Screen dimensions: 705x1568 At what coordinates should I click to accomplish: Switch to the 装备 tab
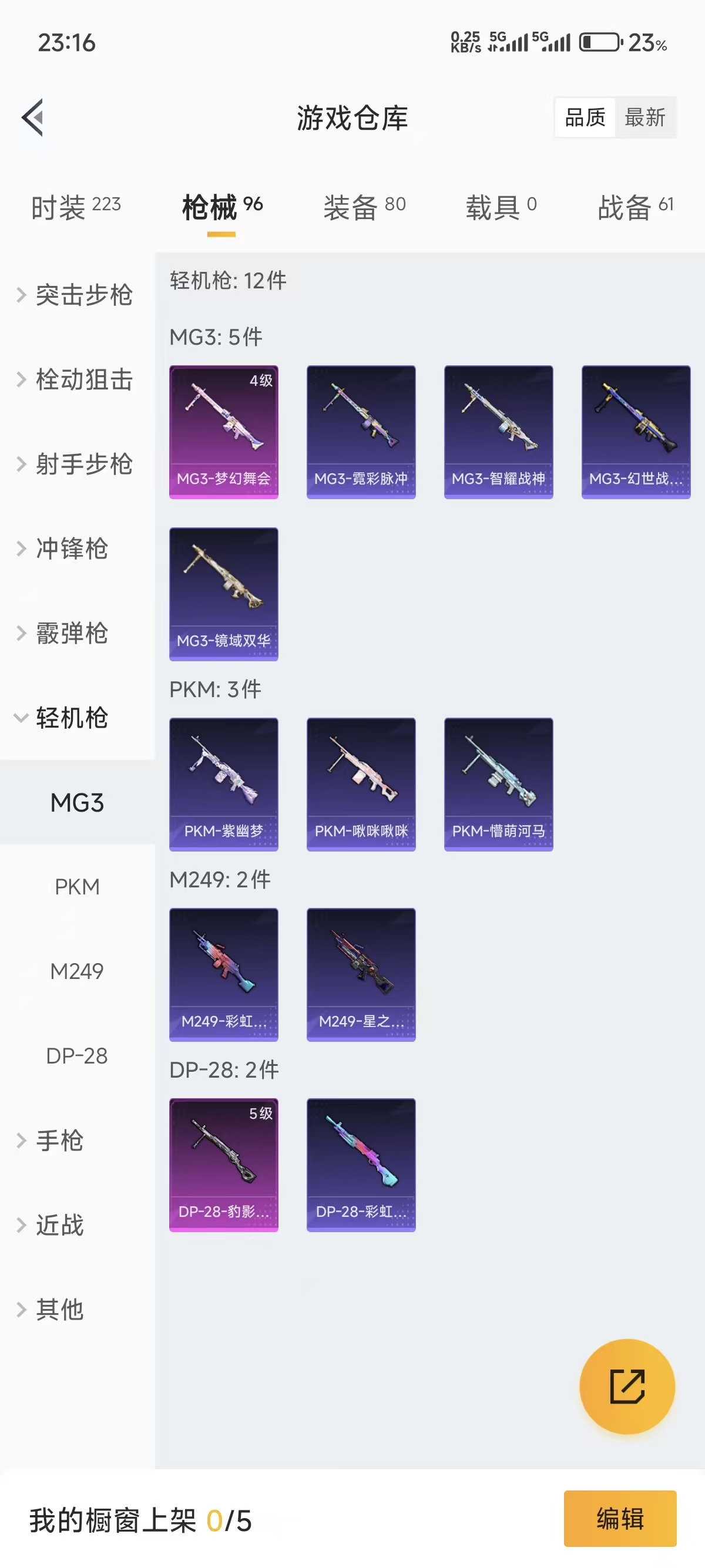click(364, 207)
